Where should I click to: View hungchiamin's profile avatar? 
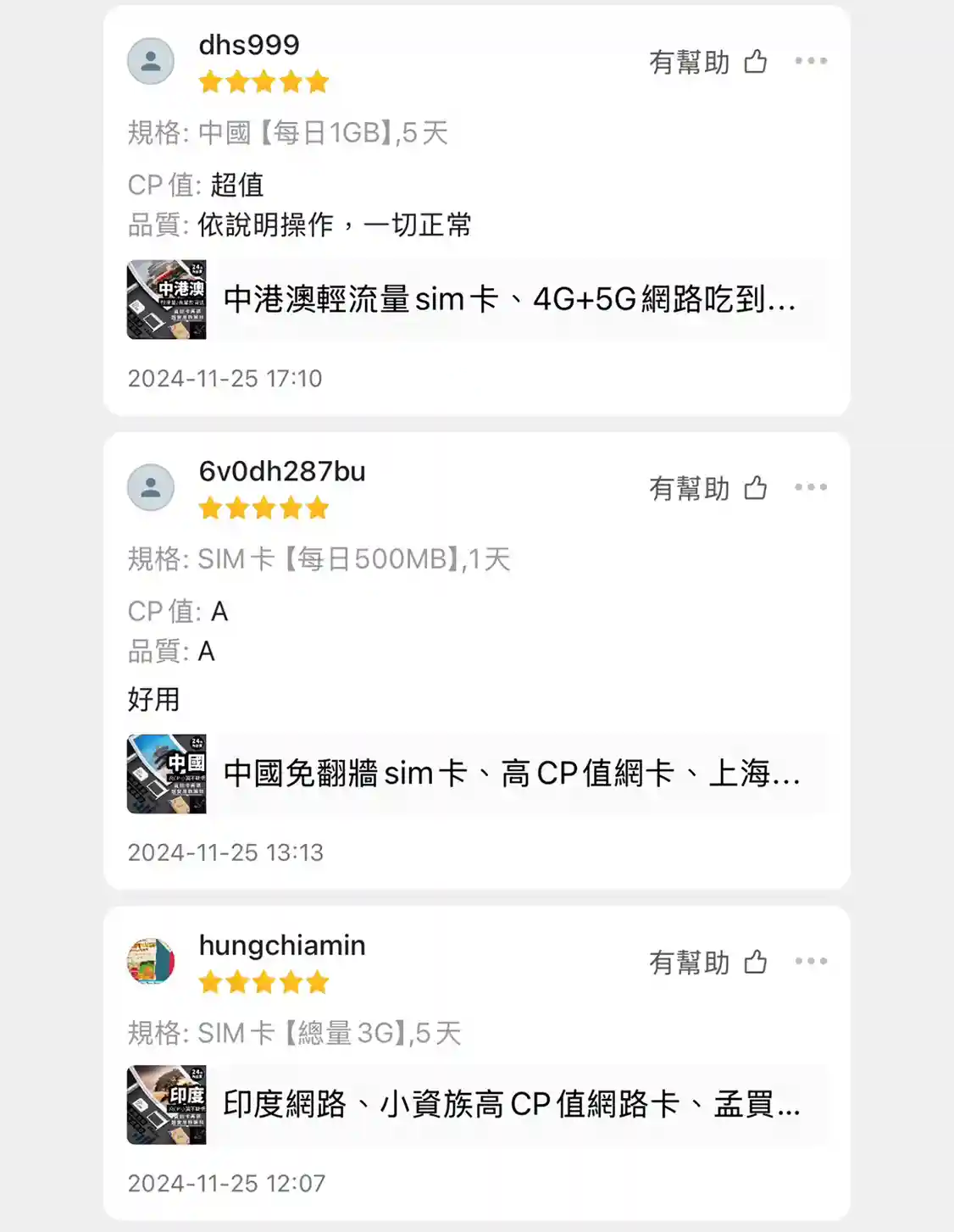[151, 962]
